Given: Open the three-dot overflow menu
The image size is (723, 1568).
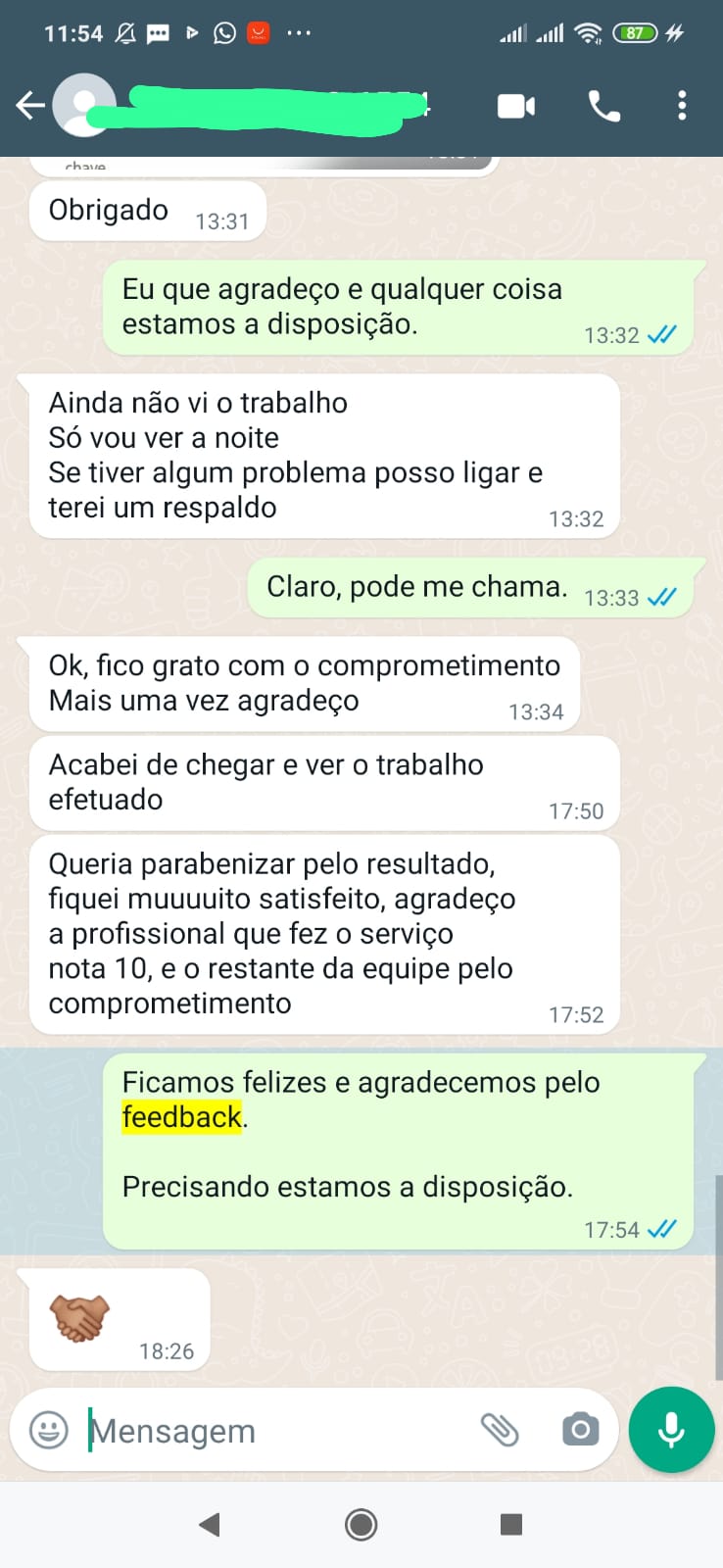Looking at the screenshot, I should pyautogui.click(x=682, y=105).
